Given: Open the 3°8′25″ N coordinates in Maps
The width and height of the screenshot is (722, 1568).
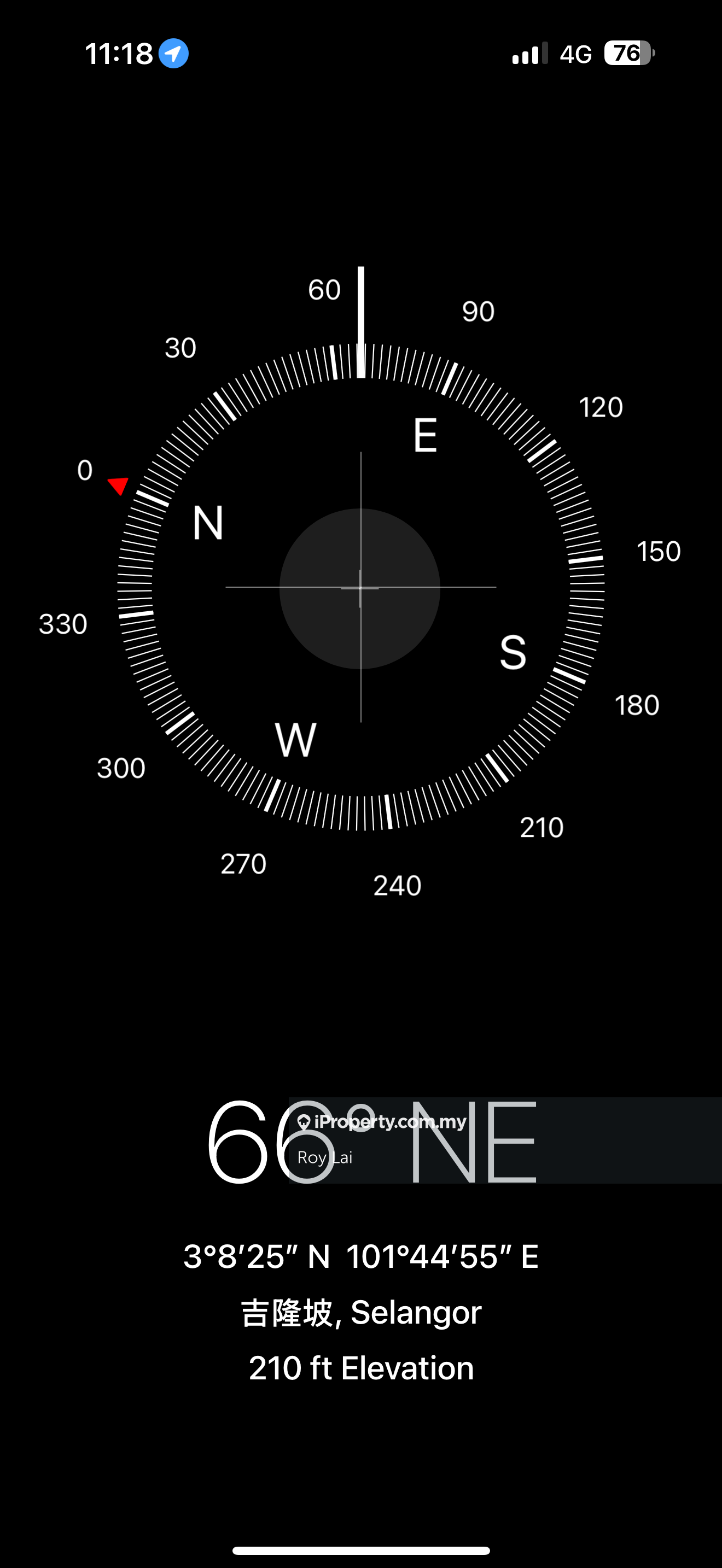Looking at the screenshot, I should (360, 1257).
